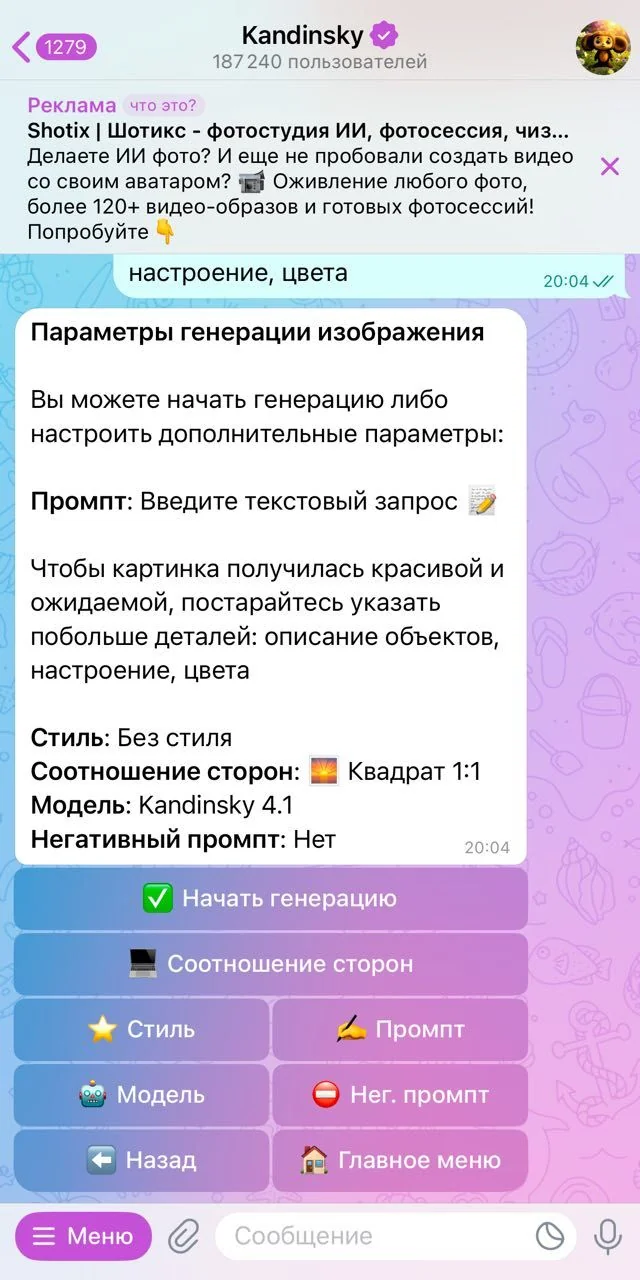The height and width of the screenshot is (1280, 640).
Task: Select the 'Модель' button
Action: pyautogui.click(x=142, y=1095)
